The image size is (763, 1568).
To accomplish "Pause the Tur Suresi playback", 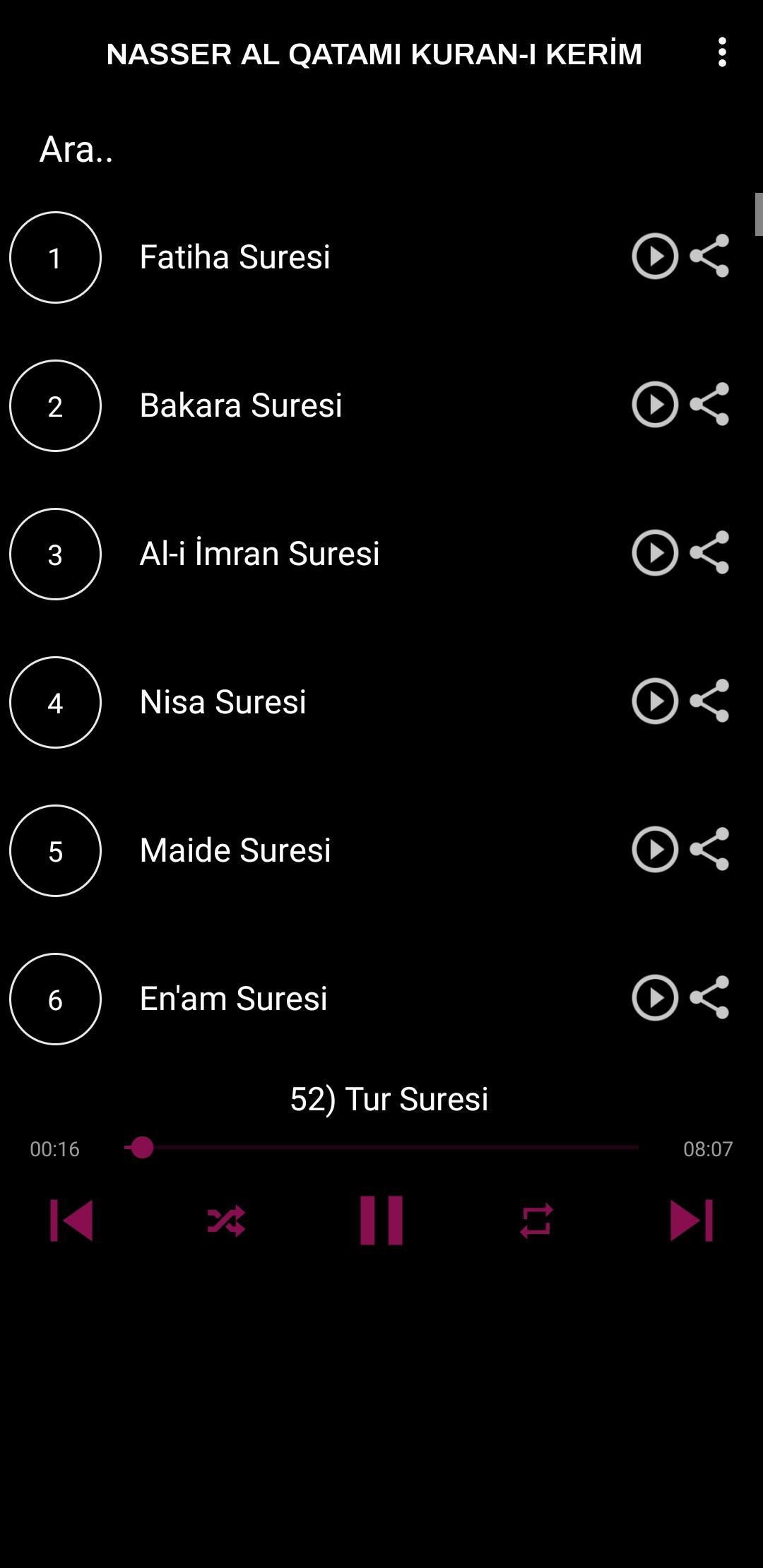I will point(381,1220).
